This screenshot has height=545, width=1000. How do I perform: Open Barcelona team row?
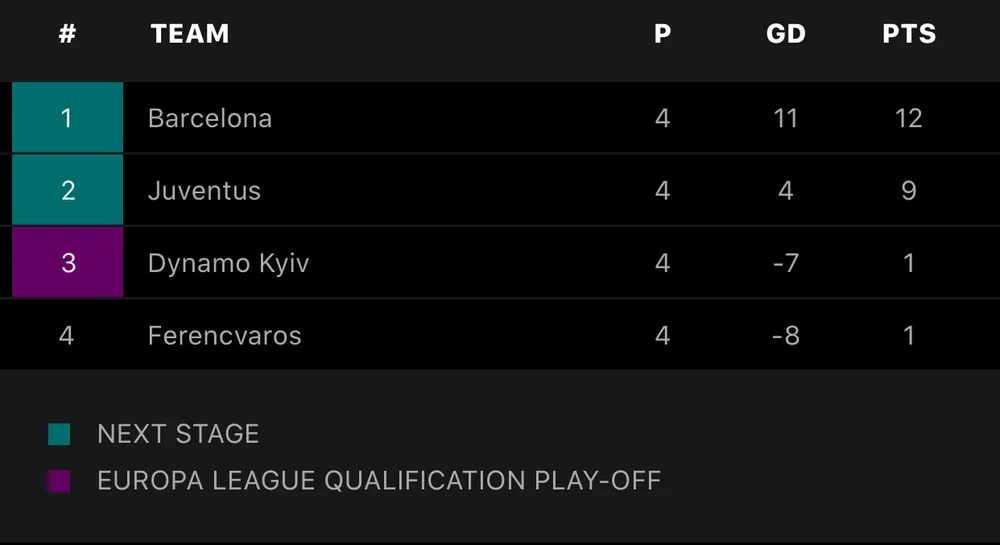(210, 118)
